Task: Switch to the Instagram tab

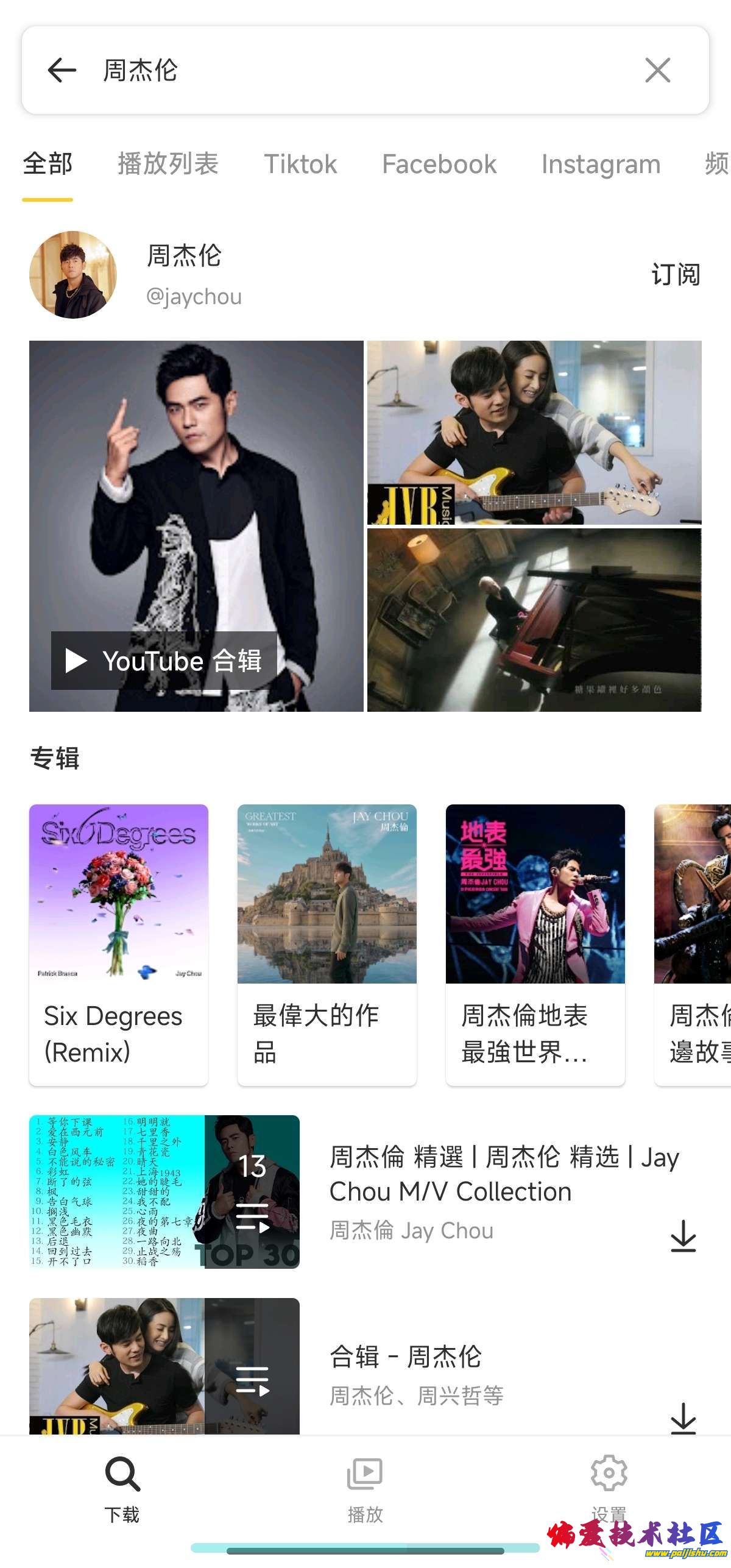Action: click(601, 164)
